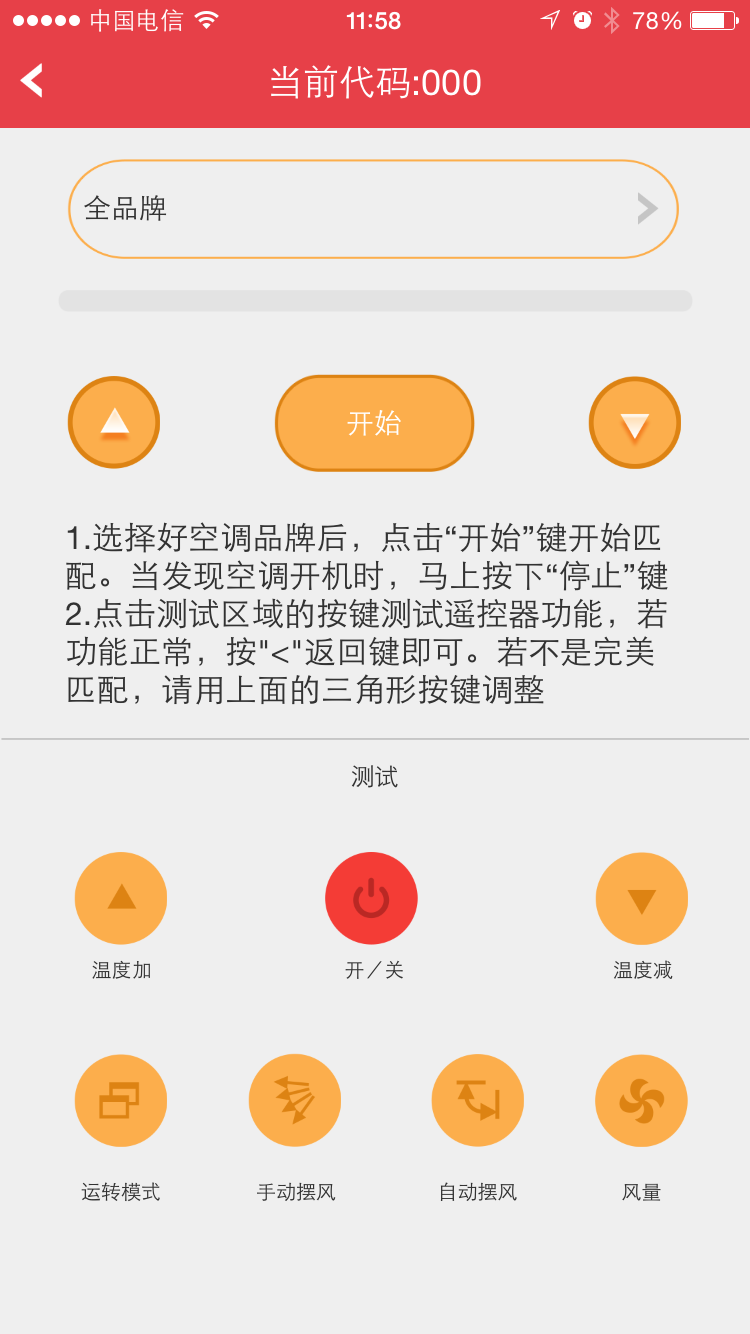Tap the back arrow in the header

[32, 80]
